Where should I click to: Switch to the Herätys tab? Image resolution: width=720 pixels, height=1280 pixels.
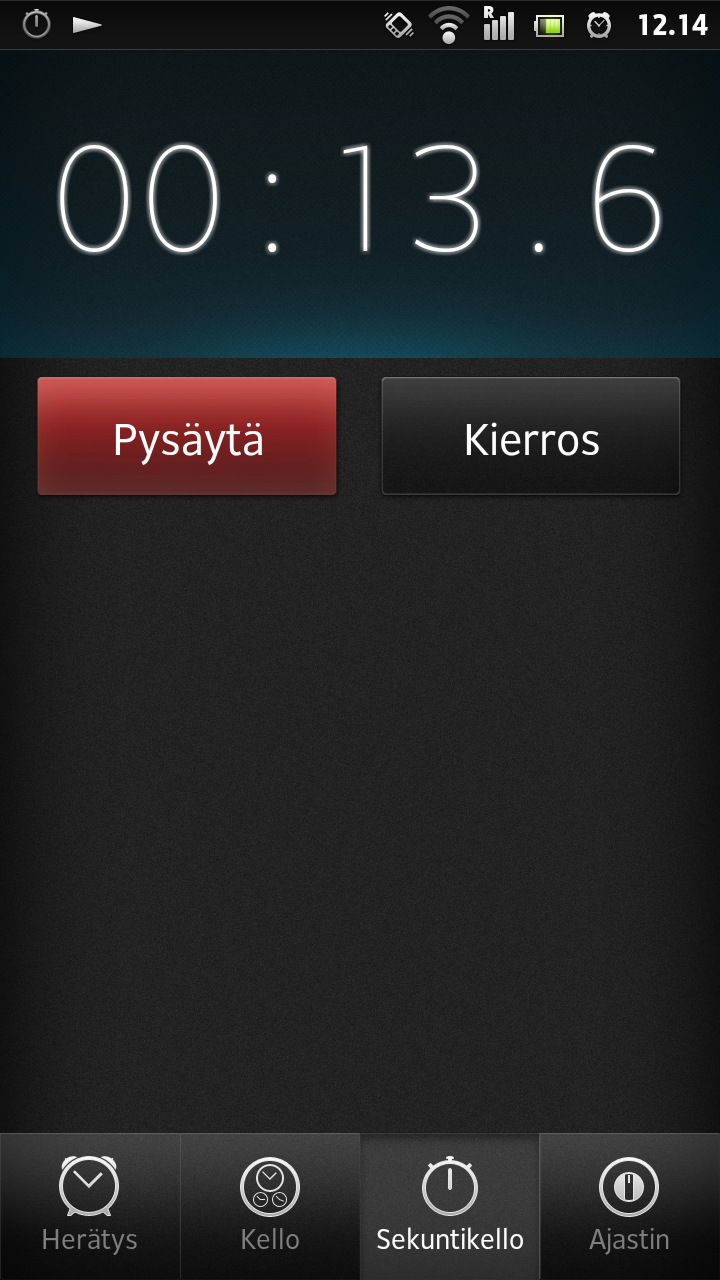90,1207
